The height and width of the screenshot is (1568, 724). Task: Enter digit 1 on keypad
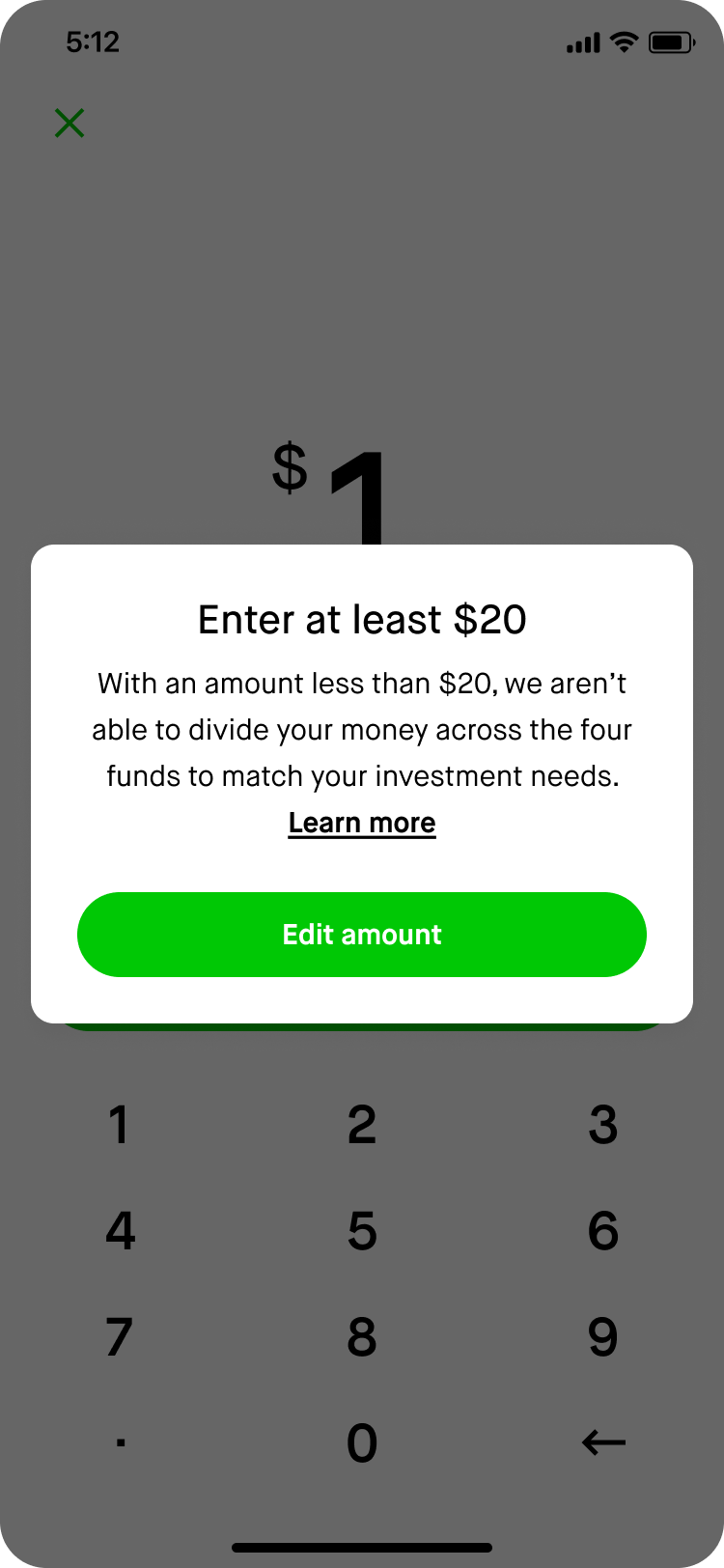pyautogui.click(x=119, y=1125)
